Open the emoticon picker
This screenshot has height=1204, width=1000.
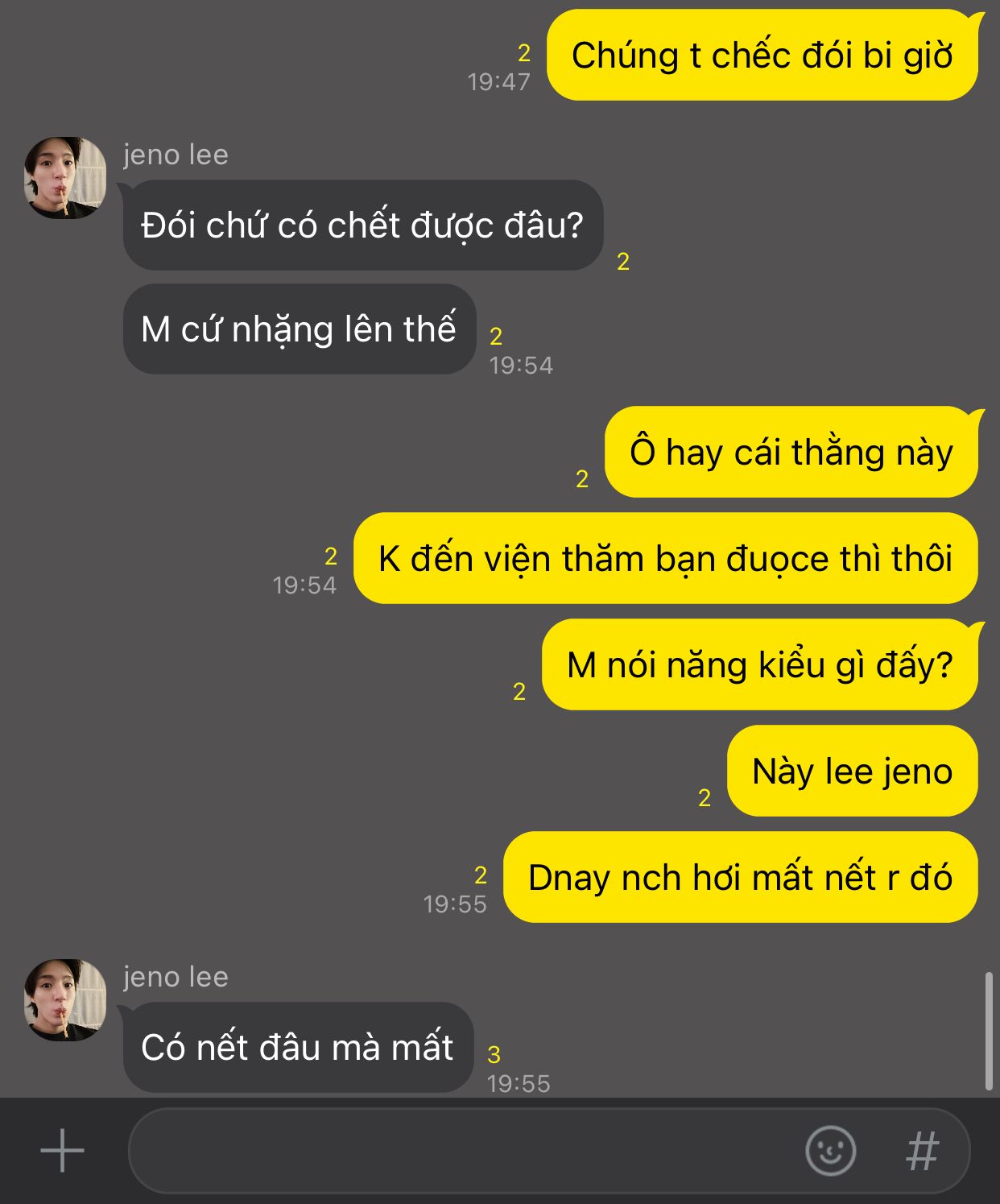point(830,1150)
